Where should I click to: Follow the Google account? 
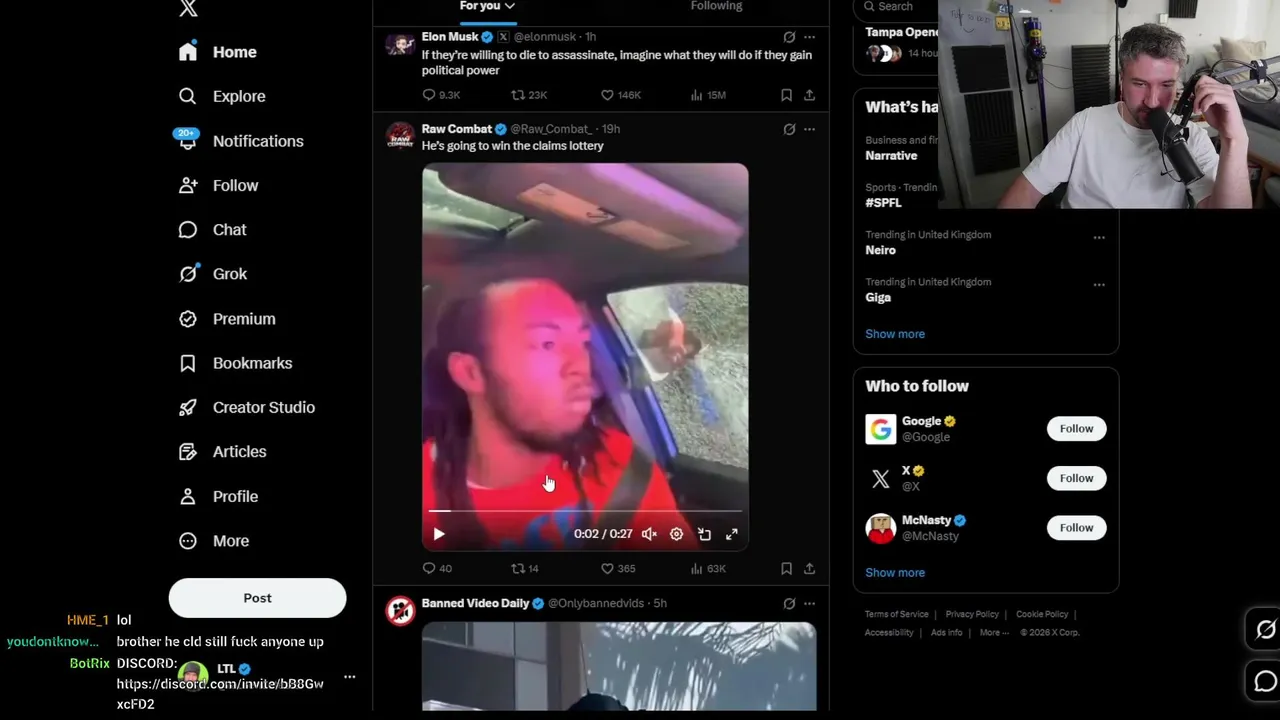(x=1076, y=428)
